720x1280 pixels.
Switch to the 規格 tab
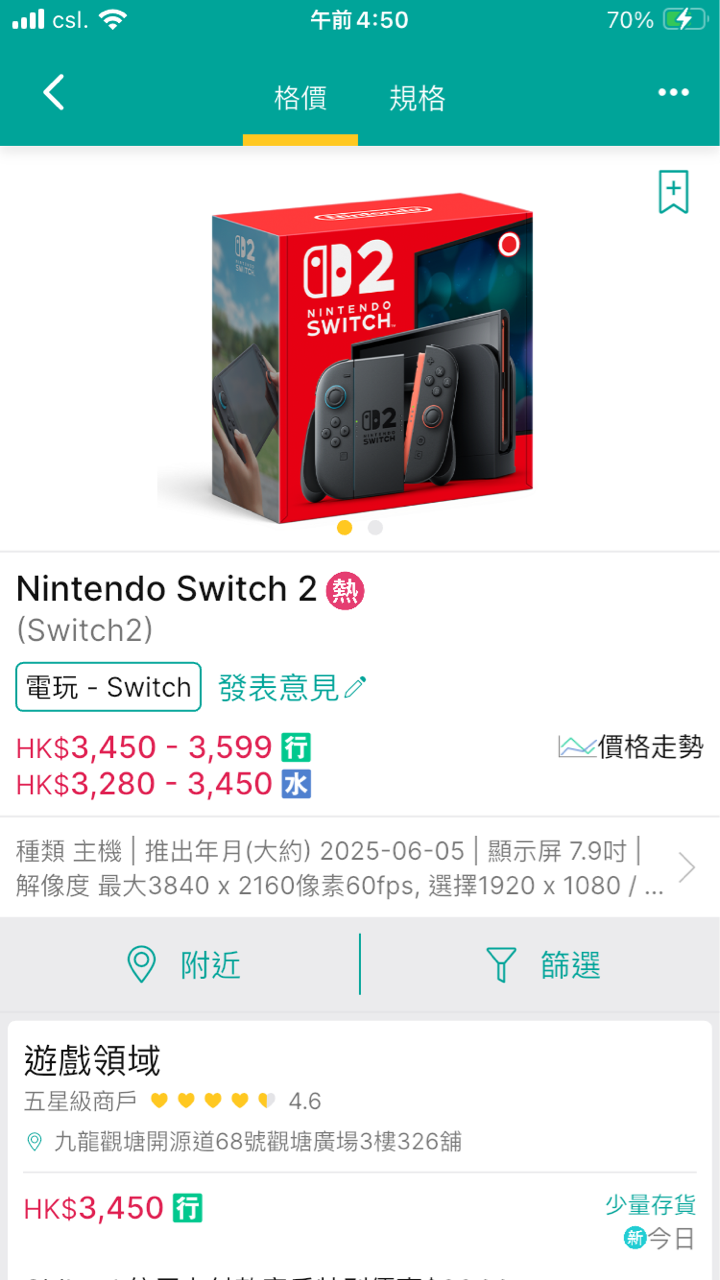(x=417, y=98)
